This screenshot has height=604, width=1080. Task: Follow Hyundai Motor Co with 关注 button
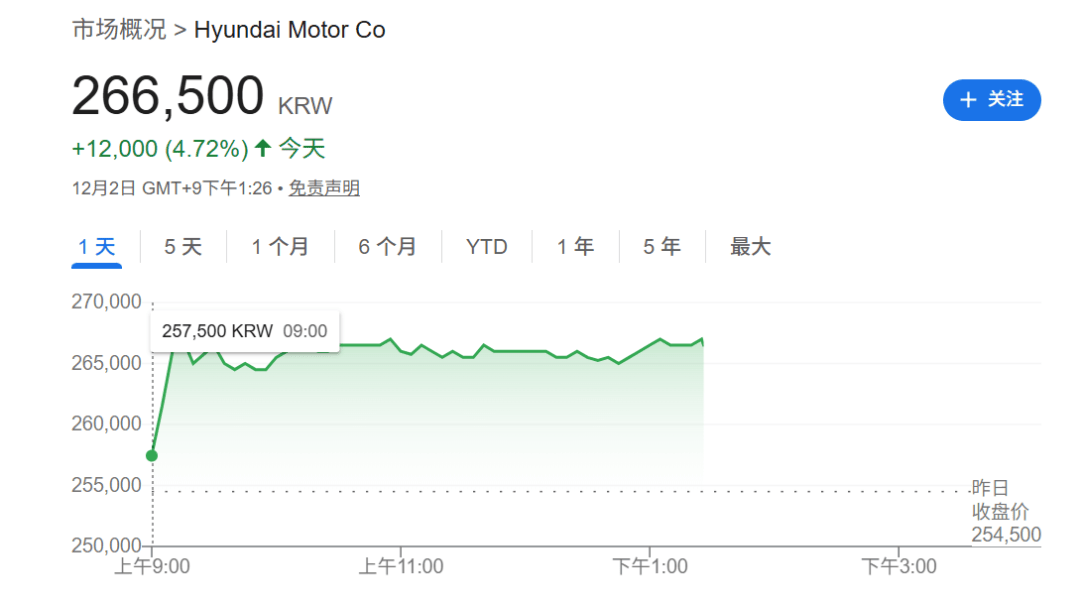[991, 100]
